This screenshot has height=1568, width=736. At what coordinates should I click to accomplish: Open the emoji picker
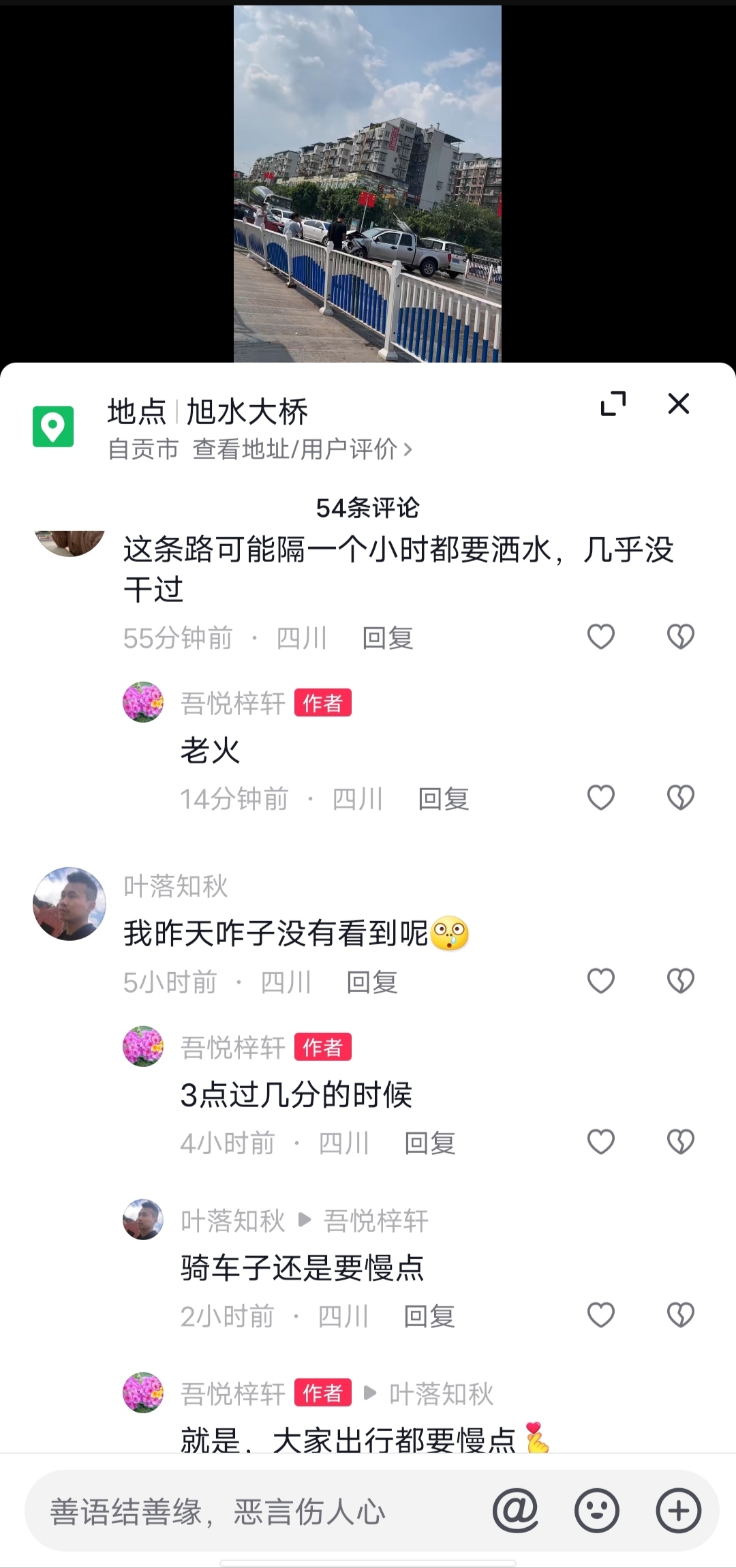click(x=597, y=1511)
